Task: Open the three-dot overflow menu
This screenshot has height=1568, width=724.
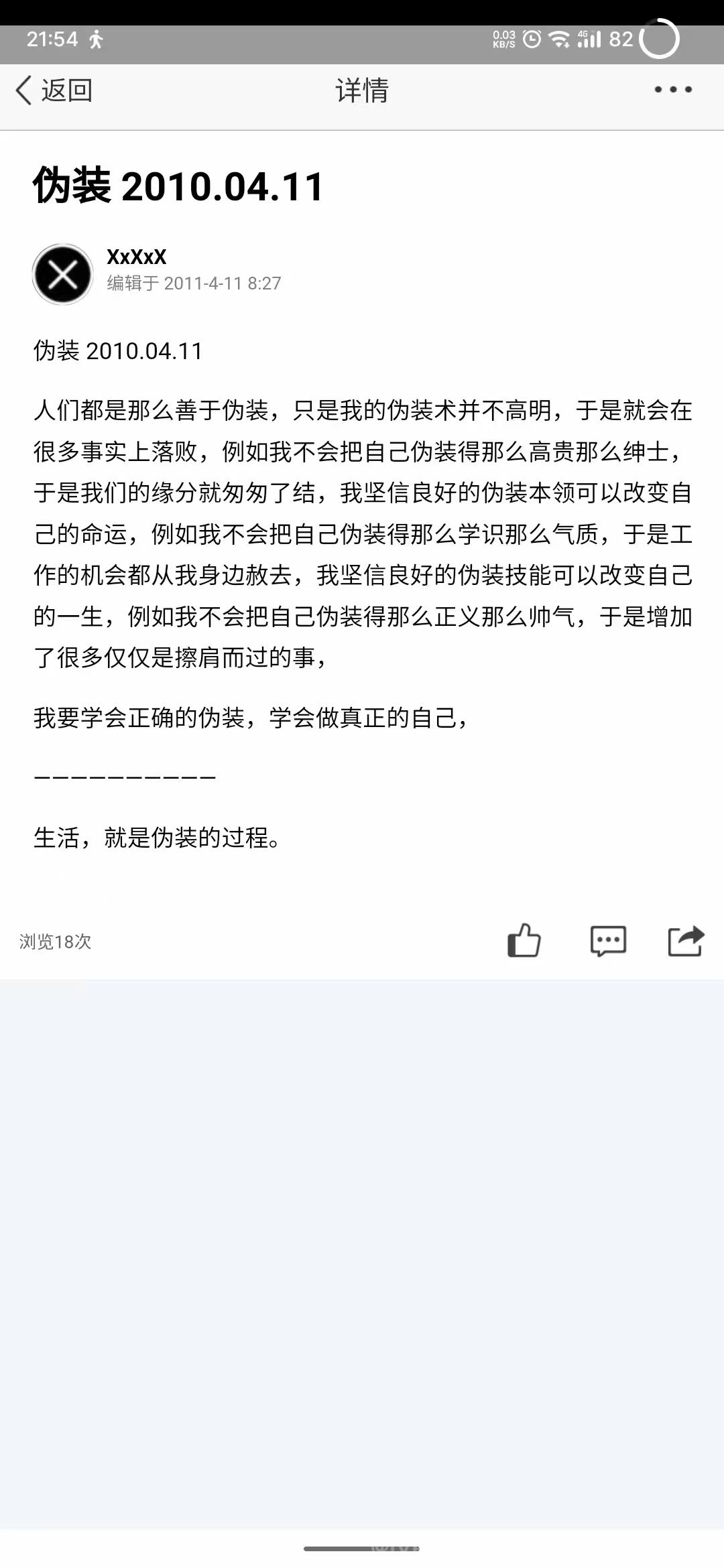Action: pyautogui.click(x=673, y=89)
